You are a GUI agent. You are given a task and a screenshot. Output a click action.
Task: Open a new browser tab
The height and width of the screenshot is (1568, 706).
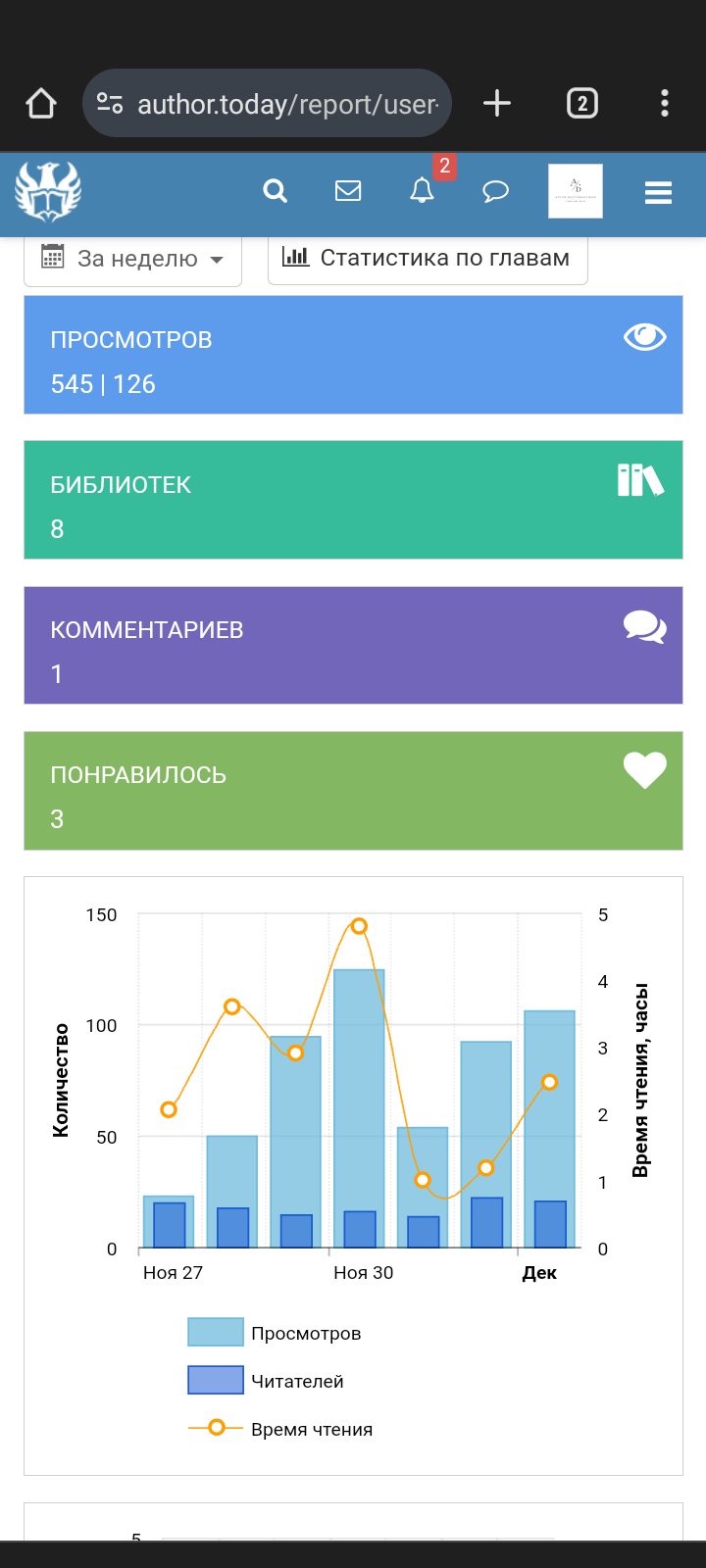(497, 103)
